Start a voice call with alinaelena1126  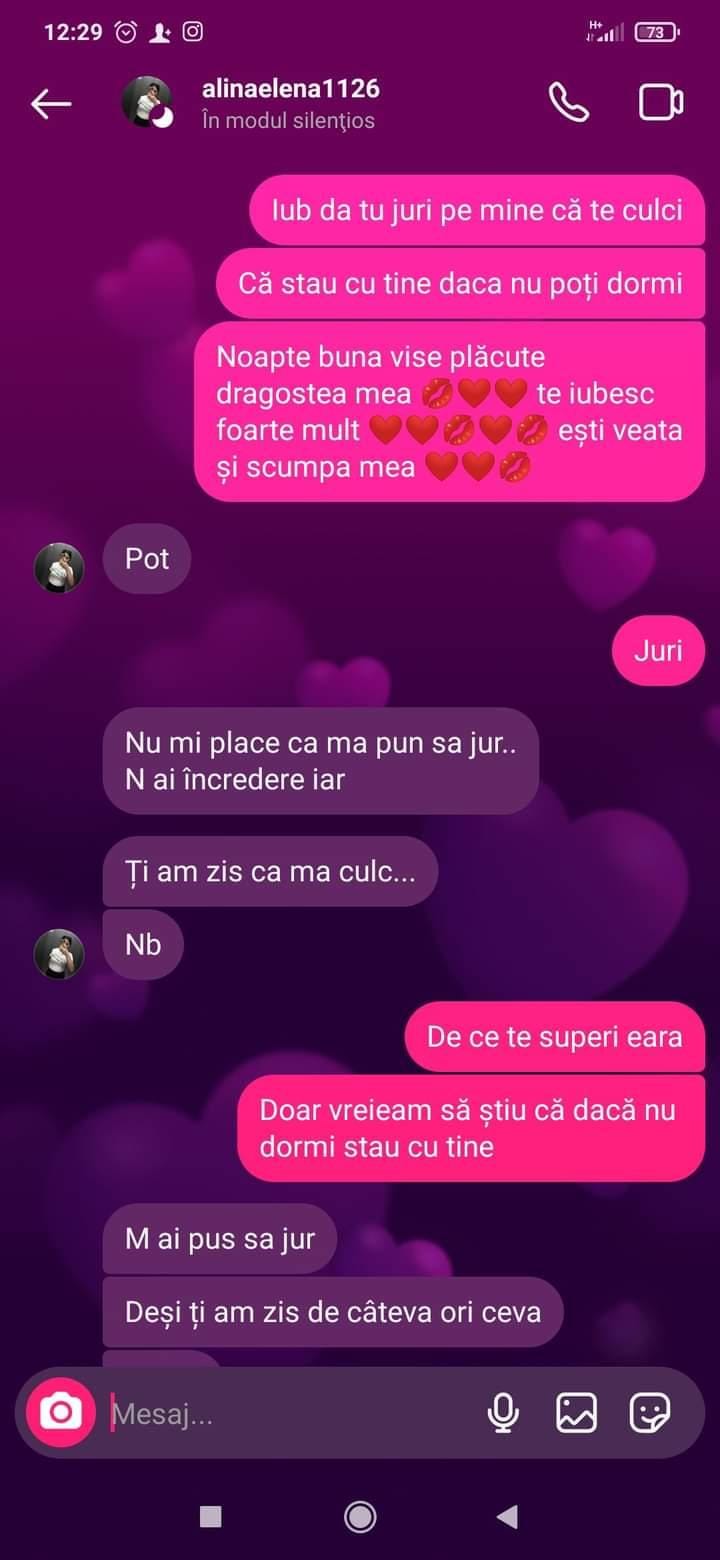569,102
